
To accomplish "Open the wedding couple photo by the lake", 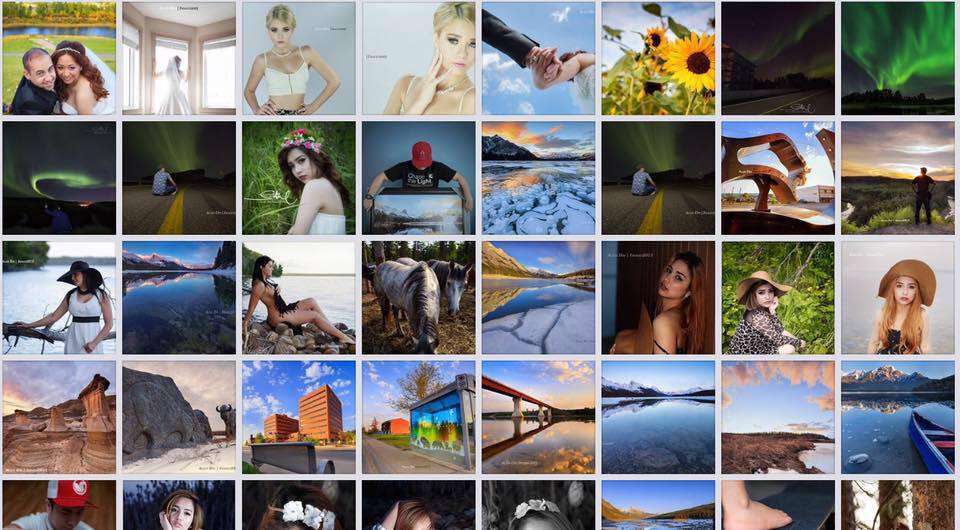I will coord(58,58).
